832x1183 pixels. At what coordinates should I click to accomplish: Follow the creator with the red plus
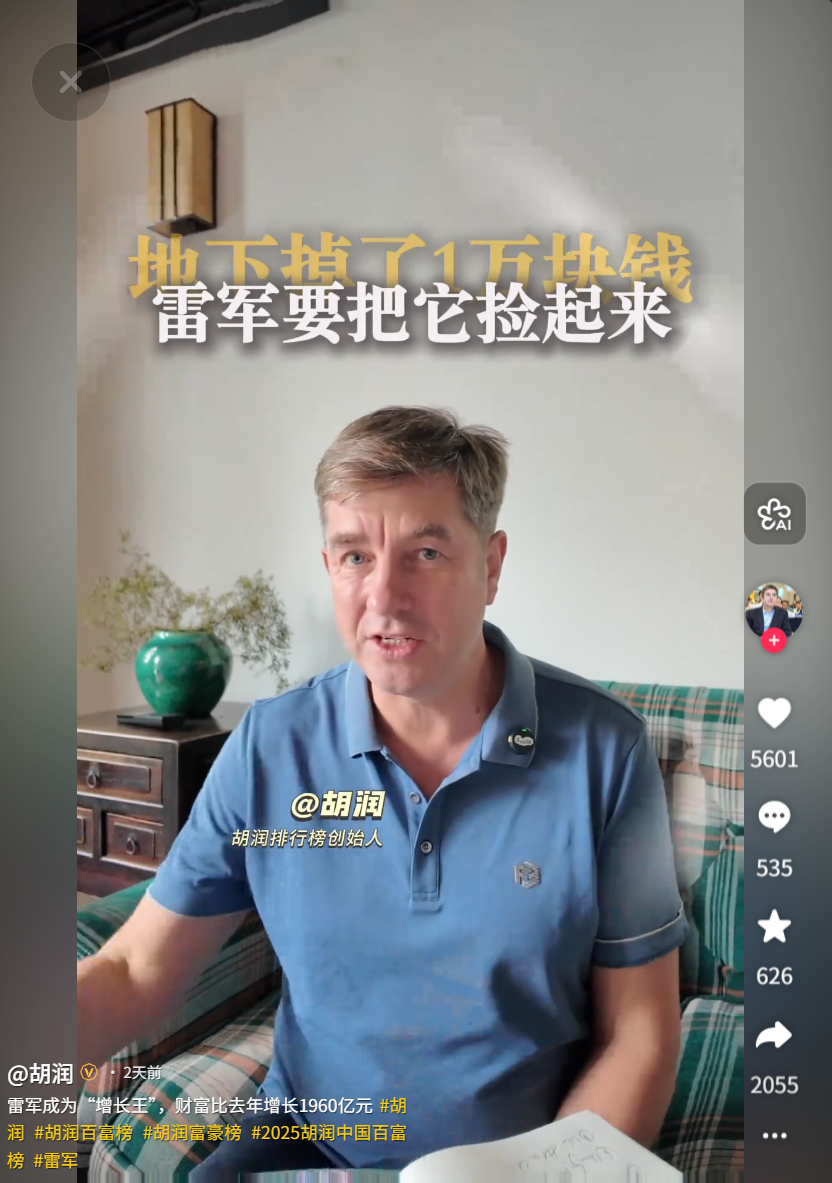tap(774, 641)
